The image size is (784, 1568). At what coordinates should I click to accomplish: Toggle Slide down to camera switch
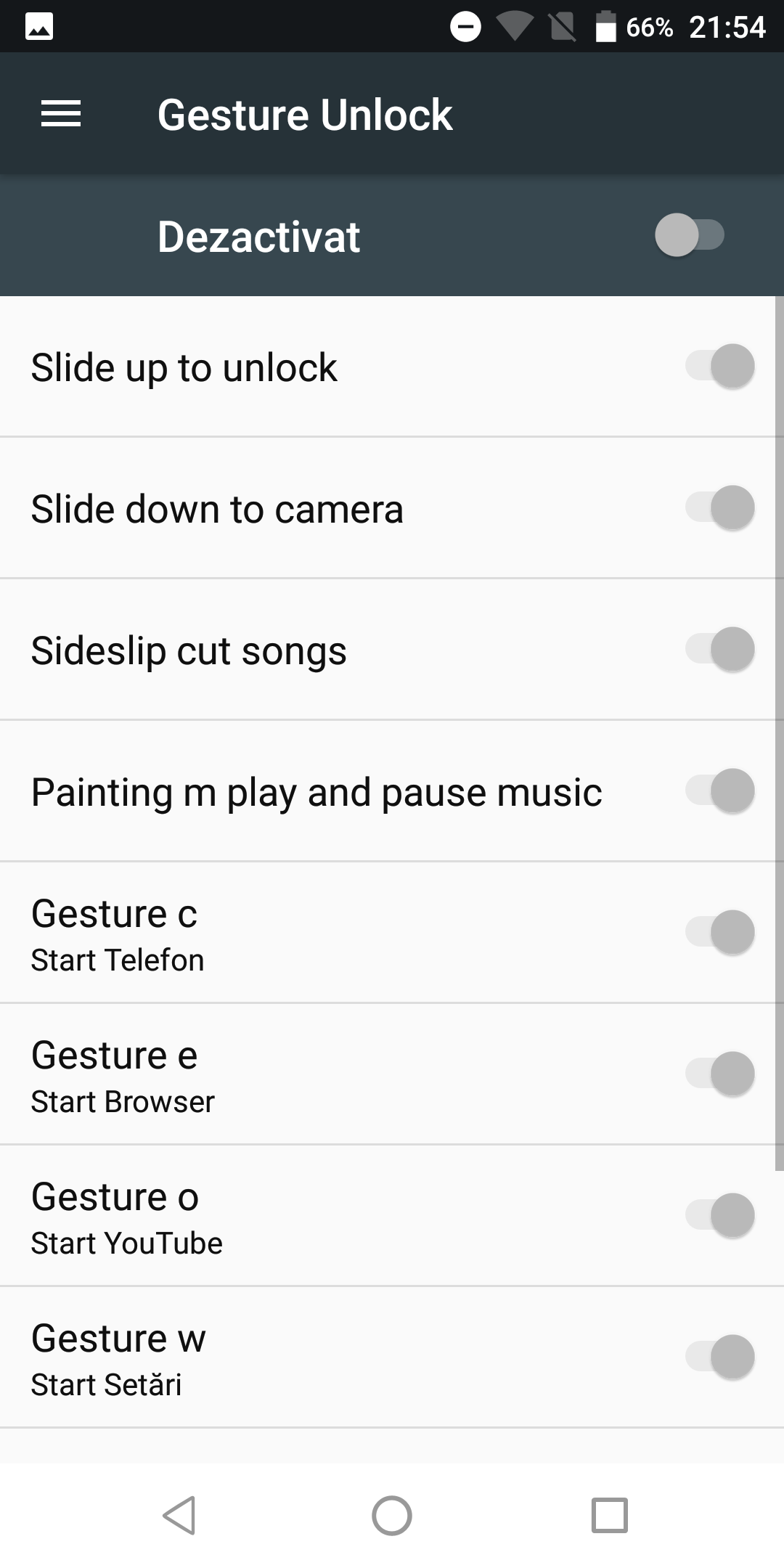(720, 507)
